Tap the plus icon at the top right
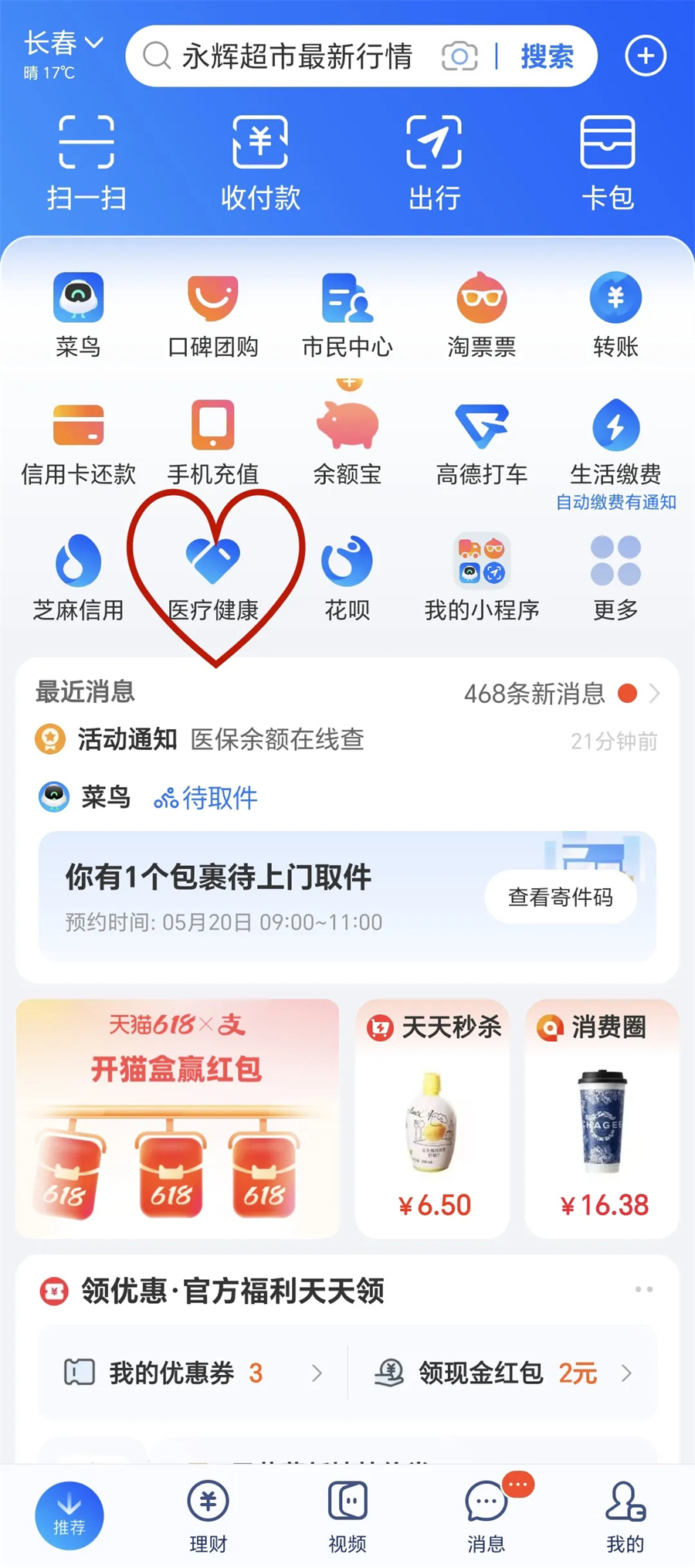 [x=646, y=56]
